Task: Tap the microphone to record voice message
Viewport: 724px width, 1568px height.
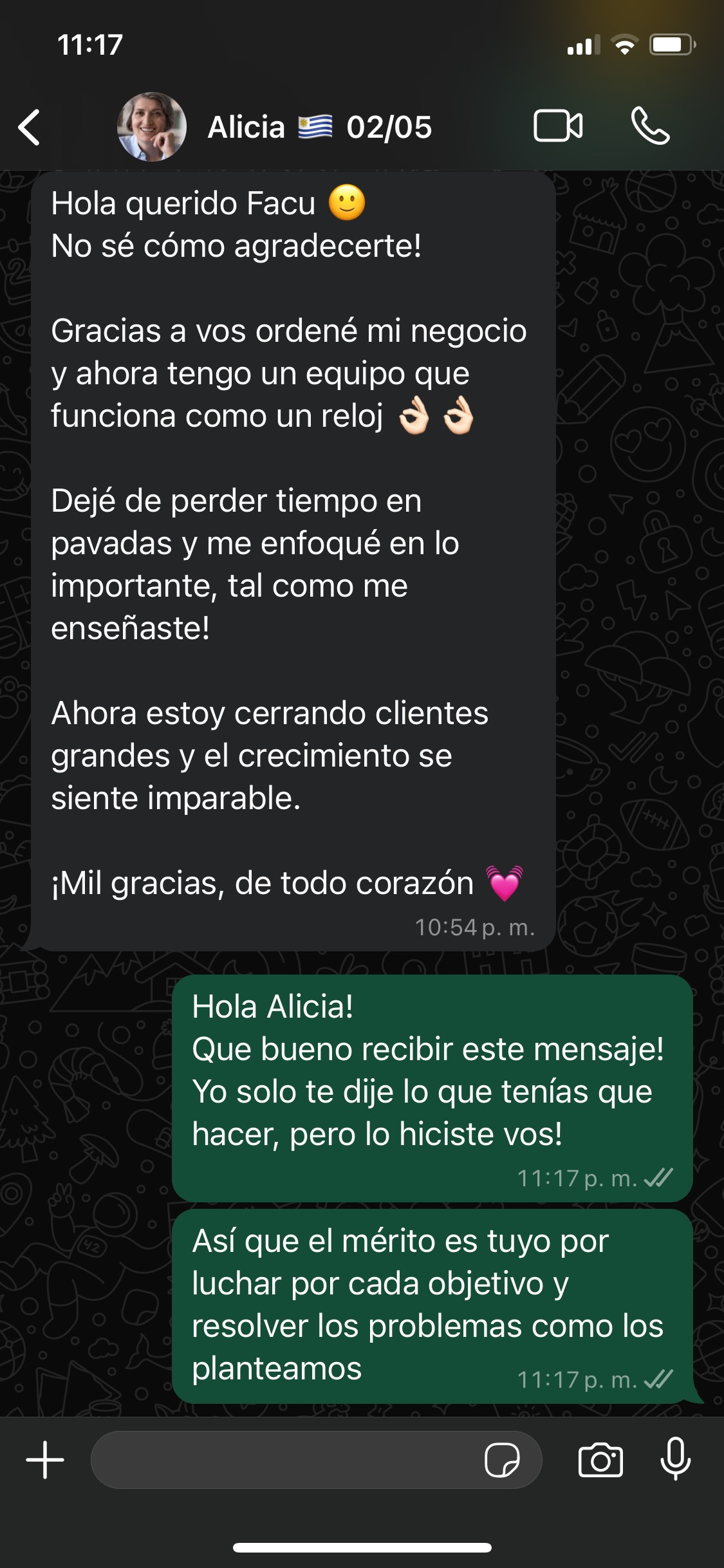Action: 676,1459
